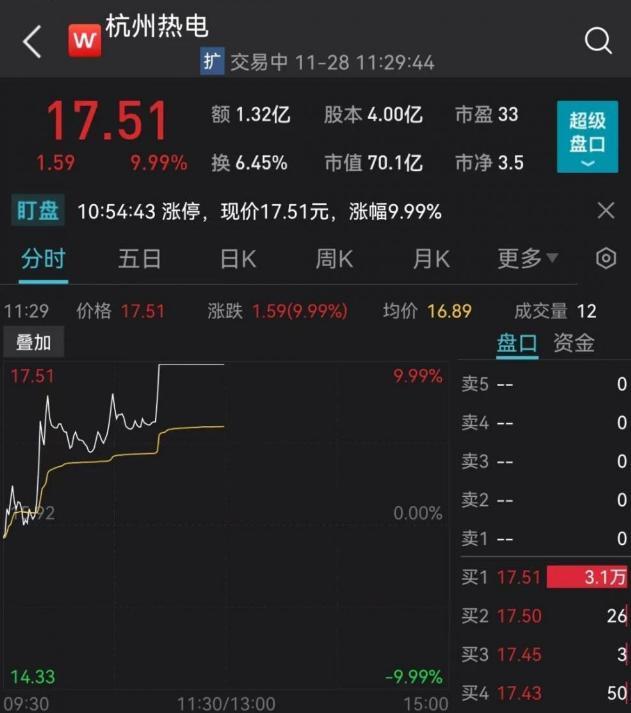
Task: Open chart settings hexagon icon
Action: click(x=606, y=259)
